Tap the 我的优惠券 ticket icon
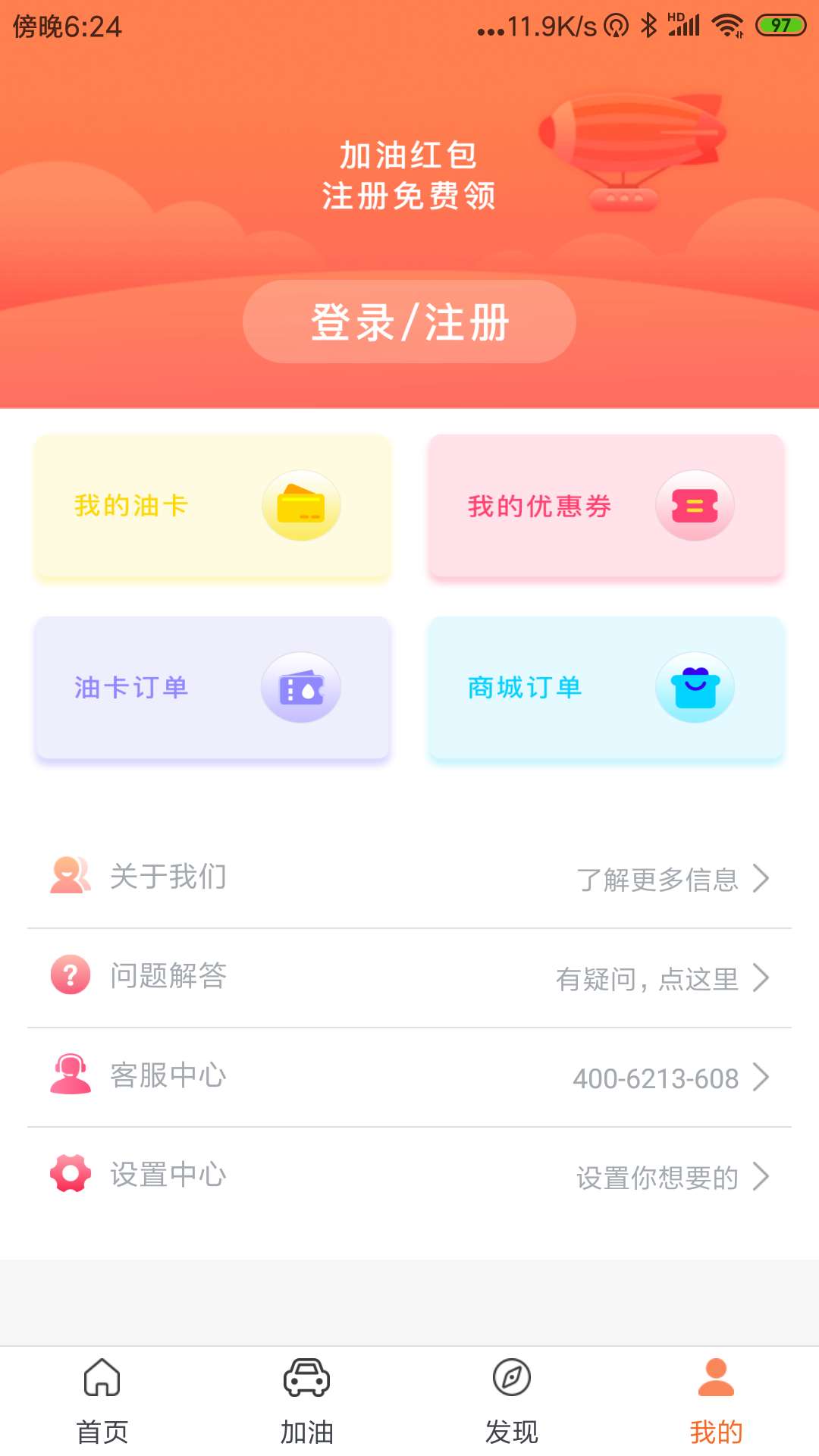 click(x=695, y=505)
